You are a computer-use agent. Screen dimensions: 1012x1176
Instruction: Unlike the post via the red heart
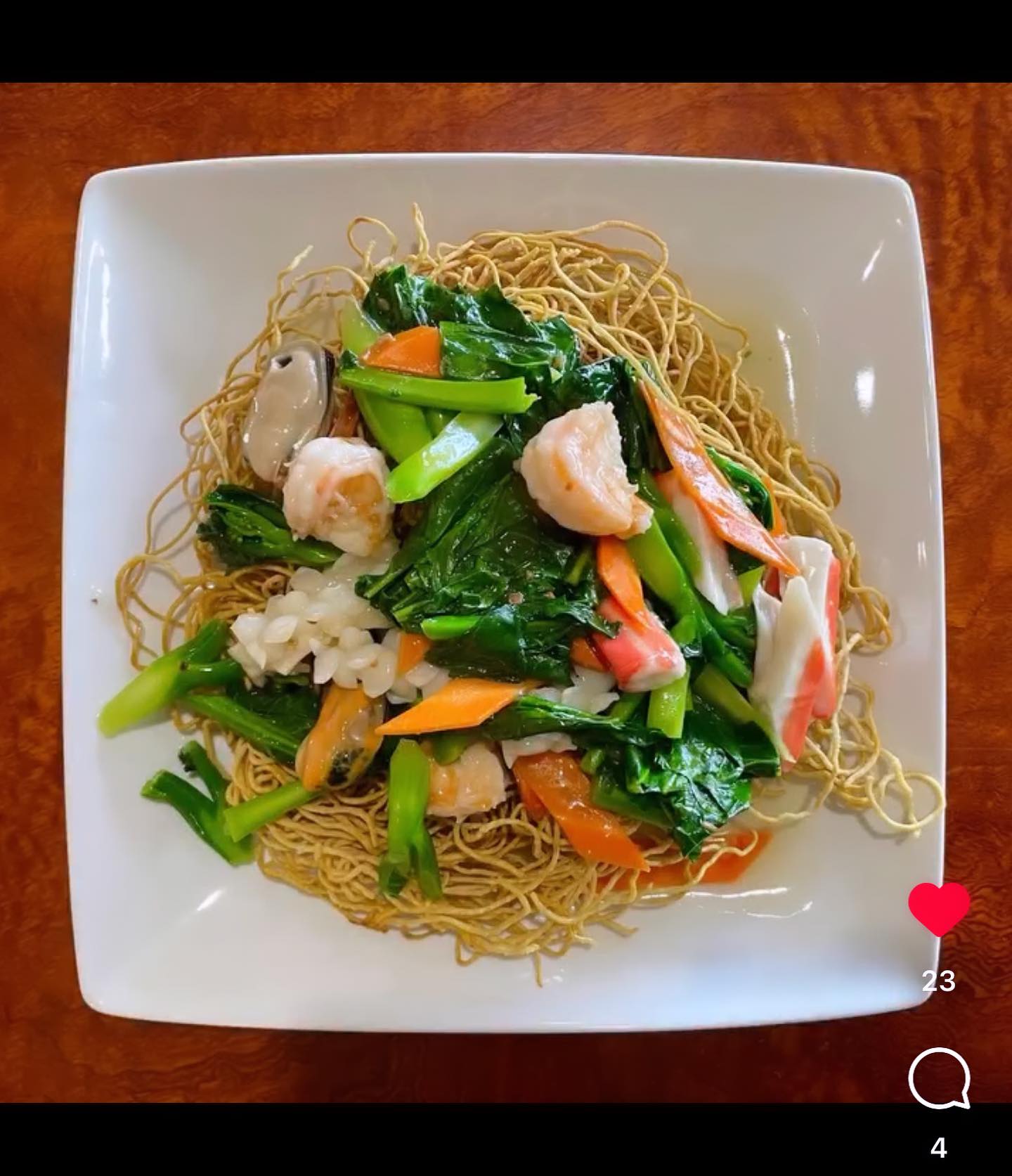click(939, 910)
